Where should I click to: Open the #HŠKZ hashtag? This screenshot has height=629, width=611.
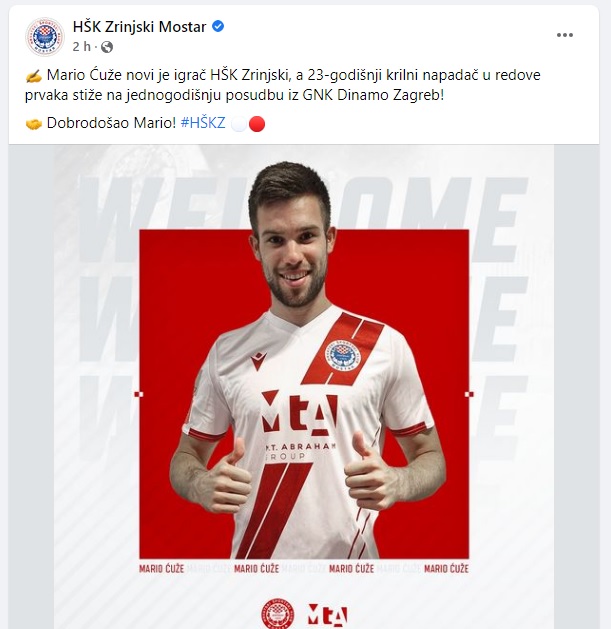pos(203,124)
